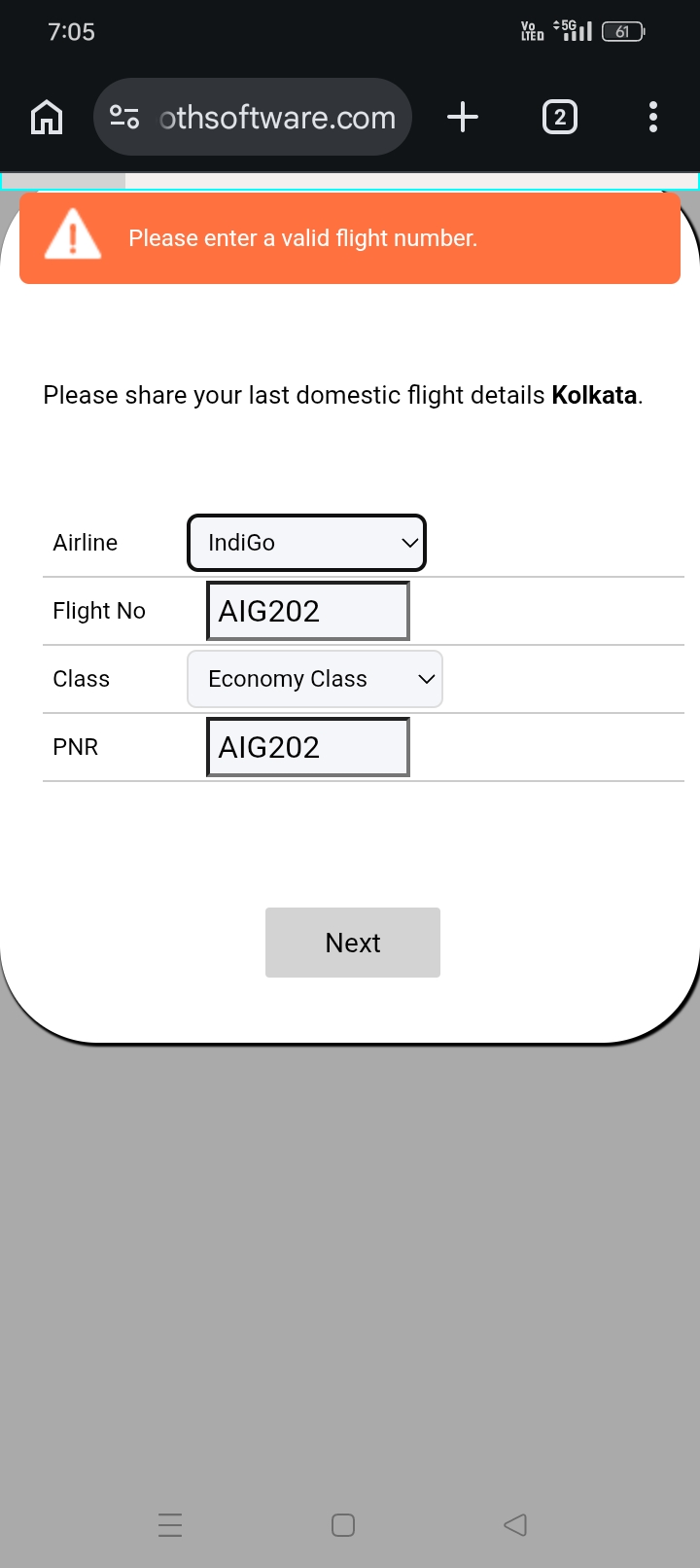The width and height of the screenshot is (700, 1568).
Task: Open recent apps from navigation bar
Action: point(170,1524)
